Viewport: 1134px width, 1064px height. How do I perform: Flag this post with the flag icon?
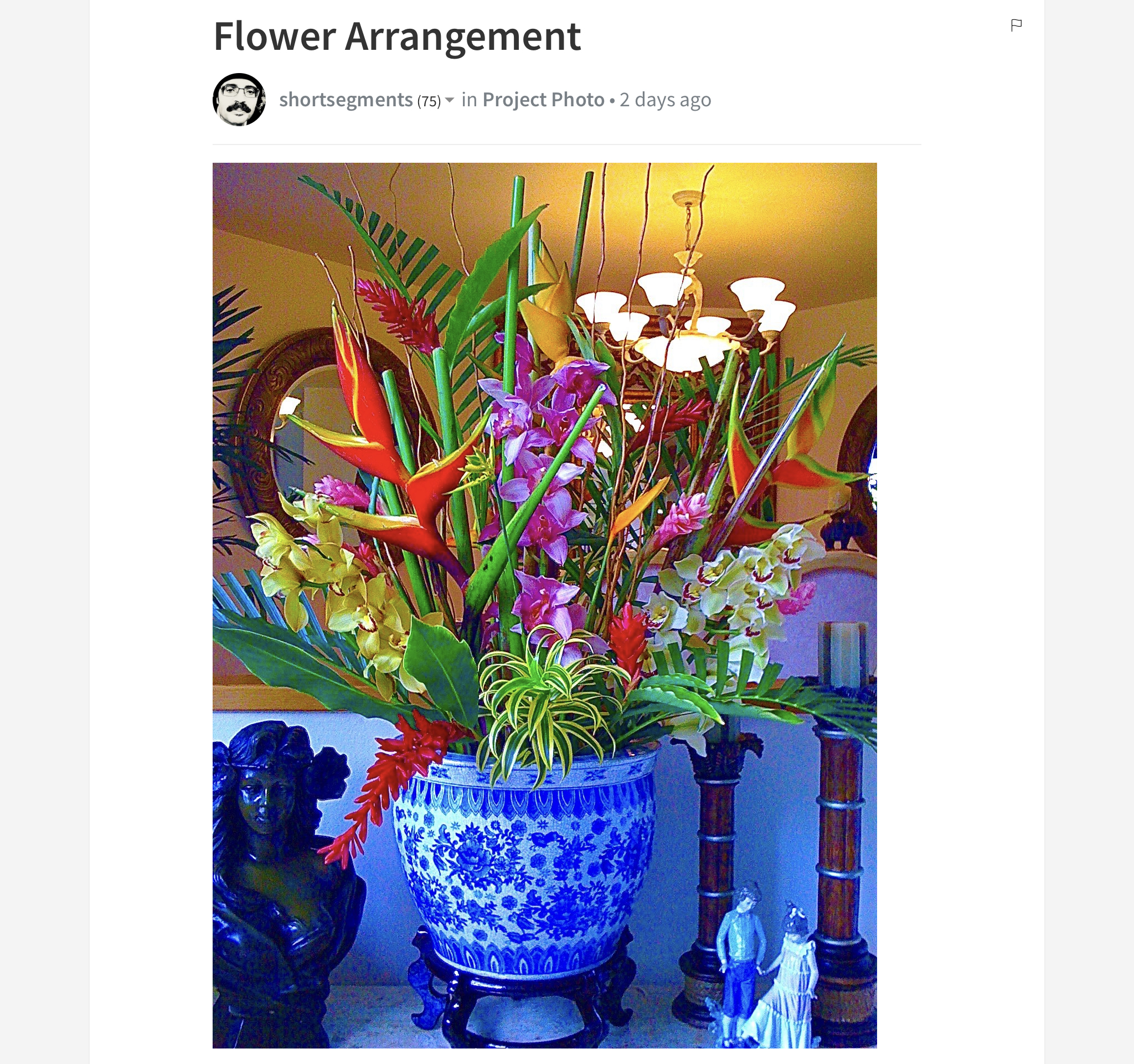pyautogui.click(x=1016, y=25)
